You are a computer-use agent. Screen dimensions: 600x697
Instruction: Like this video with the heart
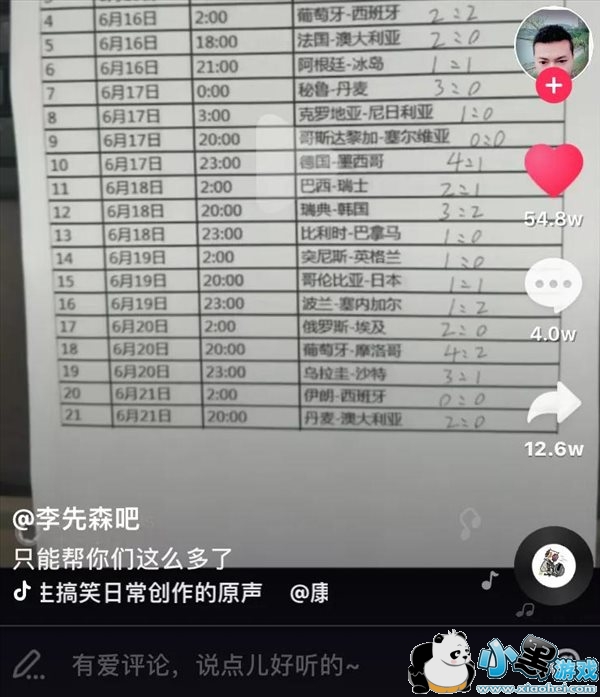tap(552, 170)
